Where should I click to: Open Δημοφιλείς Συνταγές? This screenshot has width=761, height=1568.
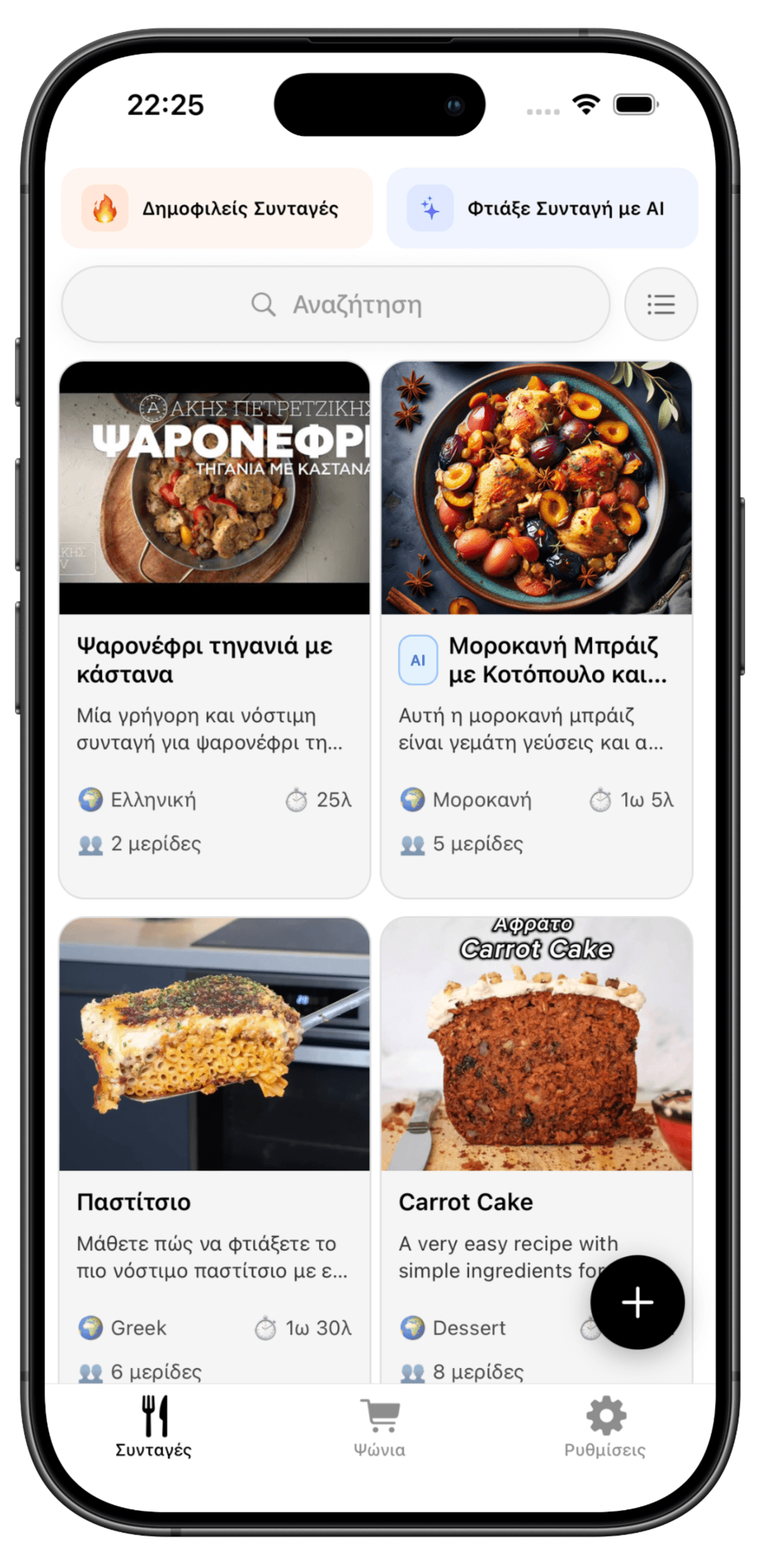tap(217, 207)
